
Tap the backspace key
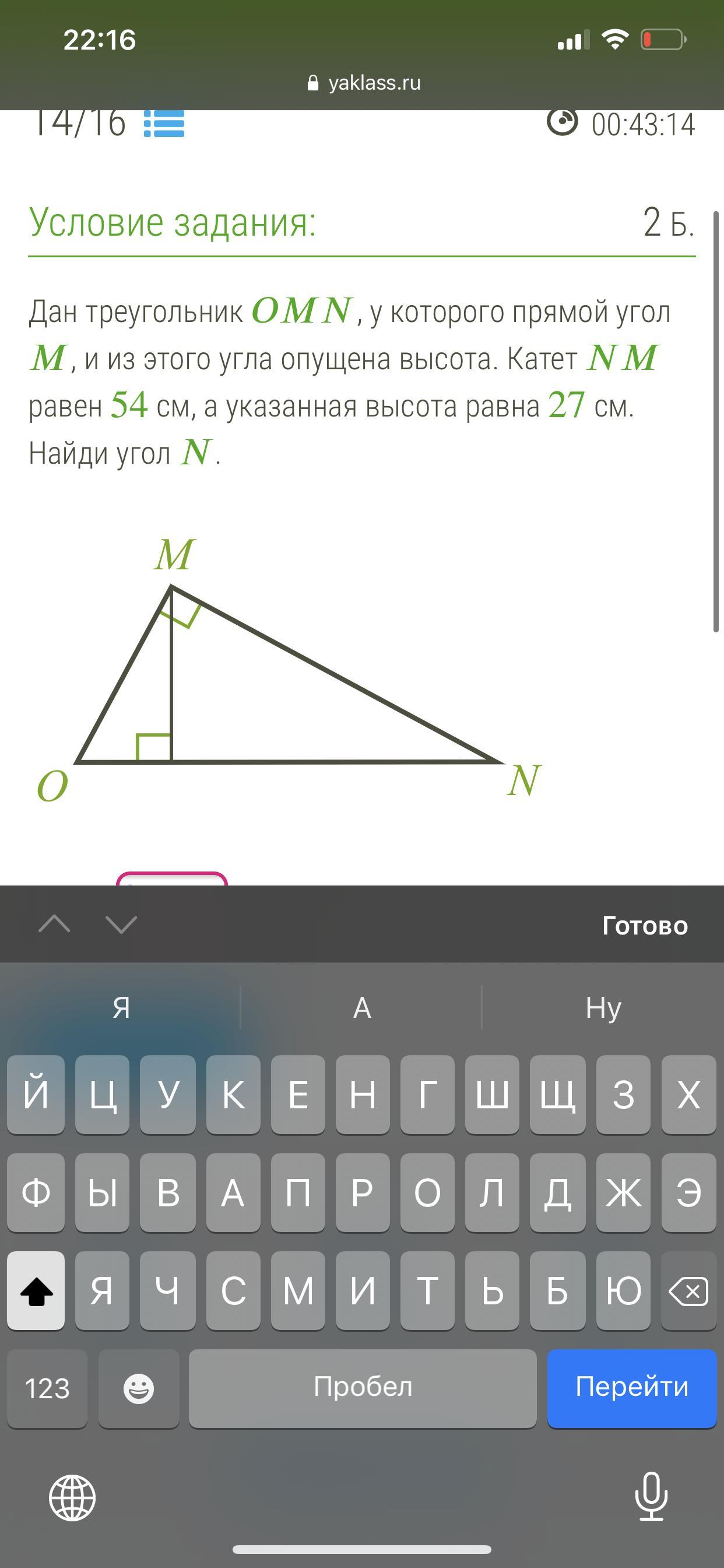pos(687,1291)
